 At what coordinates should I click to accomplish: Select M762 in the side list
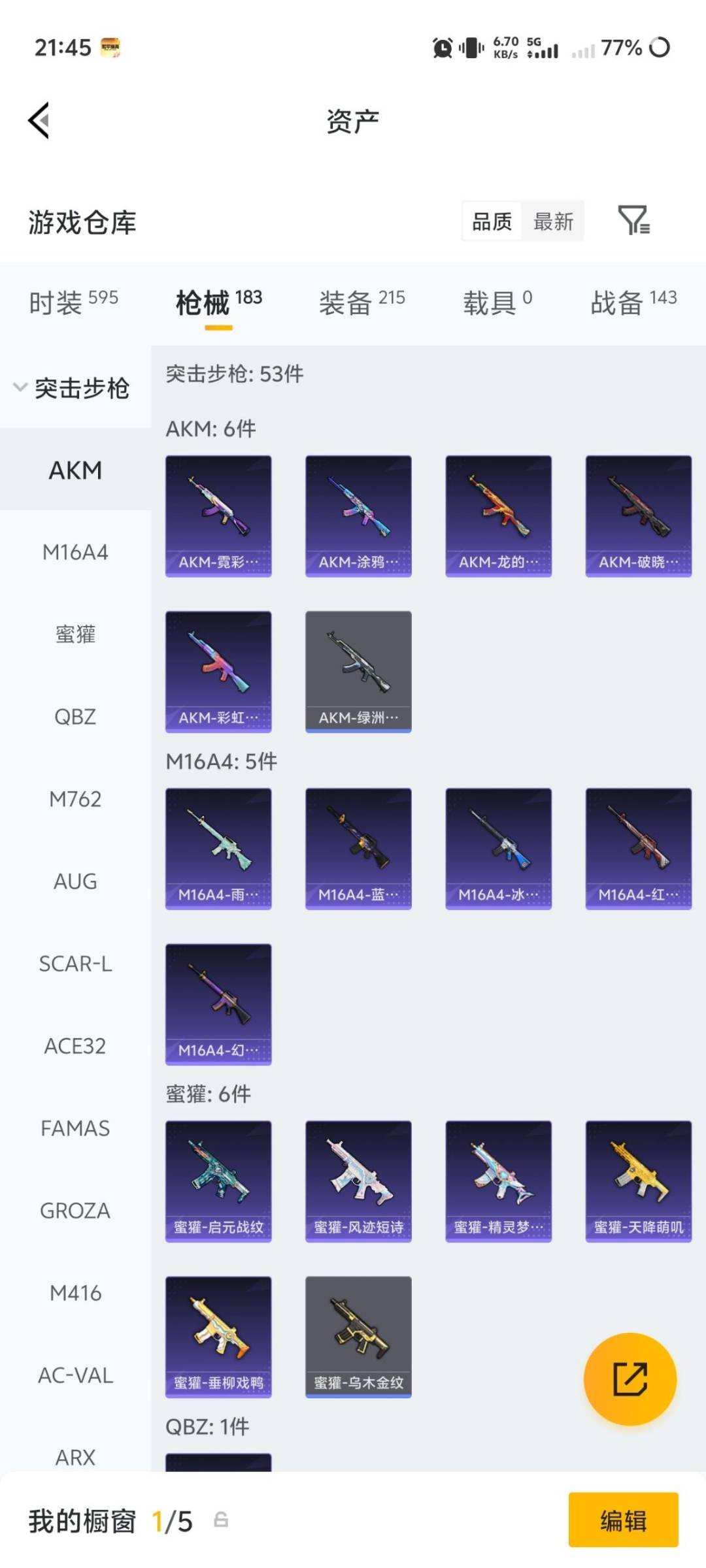(75, 799)
